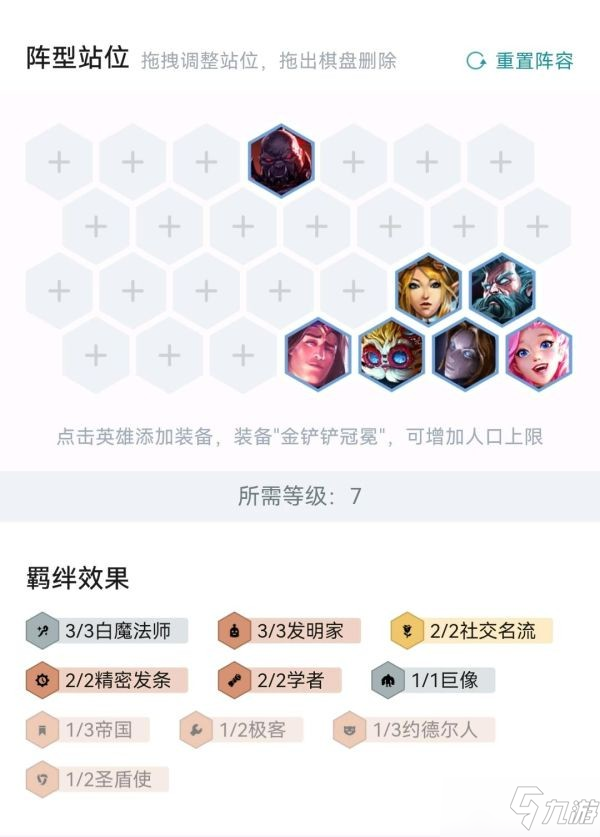Select the blonde-haired female hero on the board
This screenshot has height=837, width=600.
(428, 290)
